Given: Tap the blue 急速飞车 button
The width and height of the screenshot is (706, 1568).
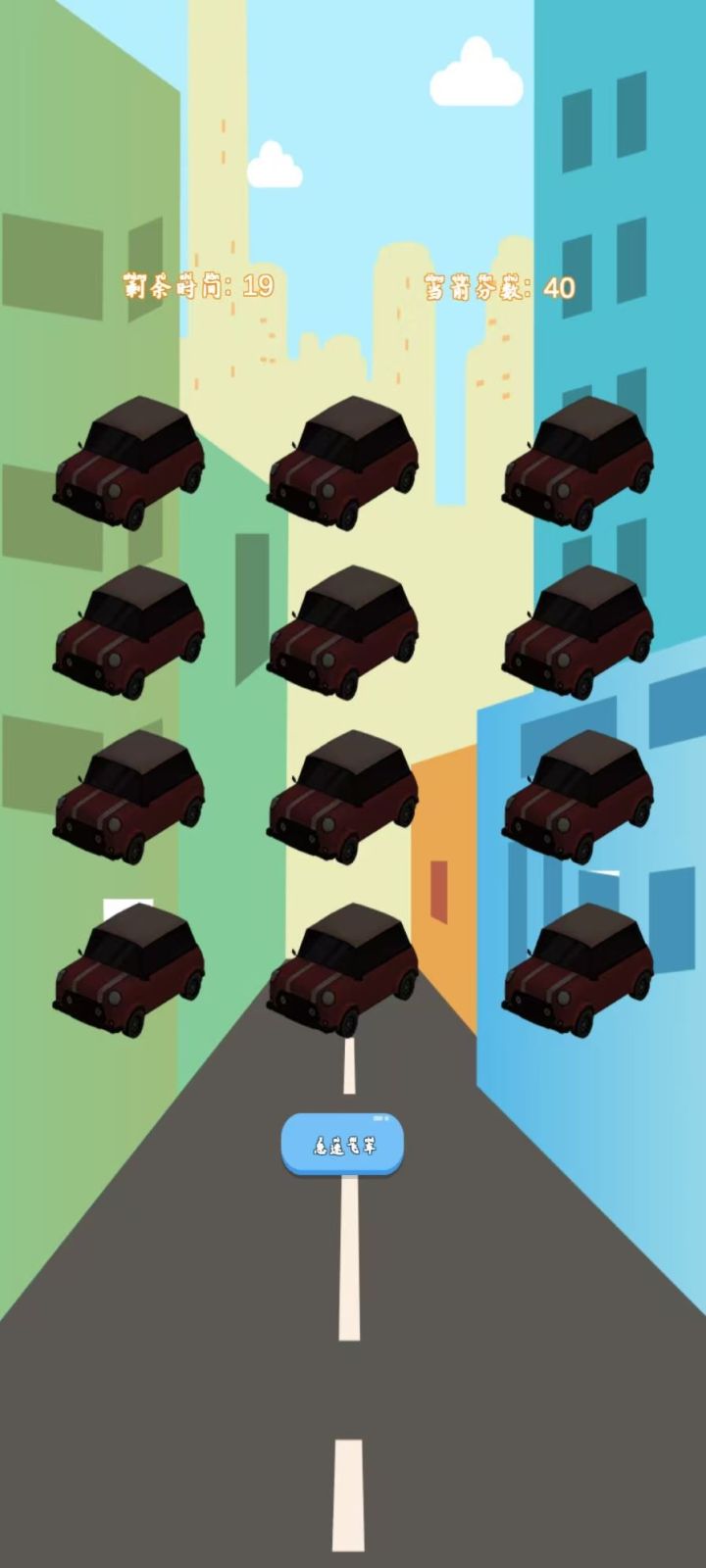Looking at the screenshot, I should click(x=342, y=1145).
